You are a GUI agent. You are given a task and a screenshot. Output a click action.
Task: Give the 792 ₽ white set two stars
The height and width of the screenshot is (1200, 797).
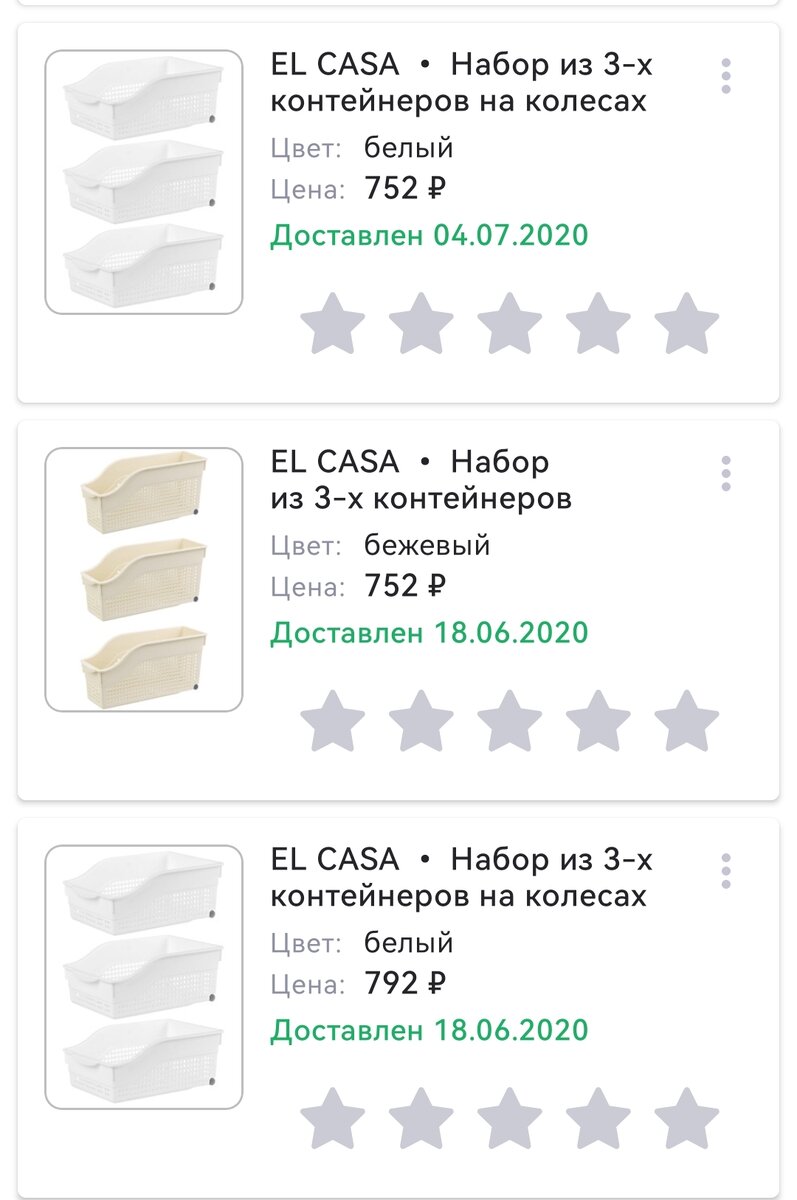tap(421, 1118)
